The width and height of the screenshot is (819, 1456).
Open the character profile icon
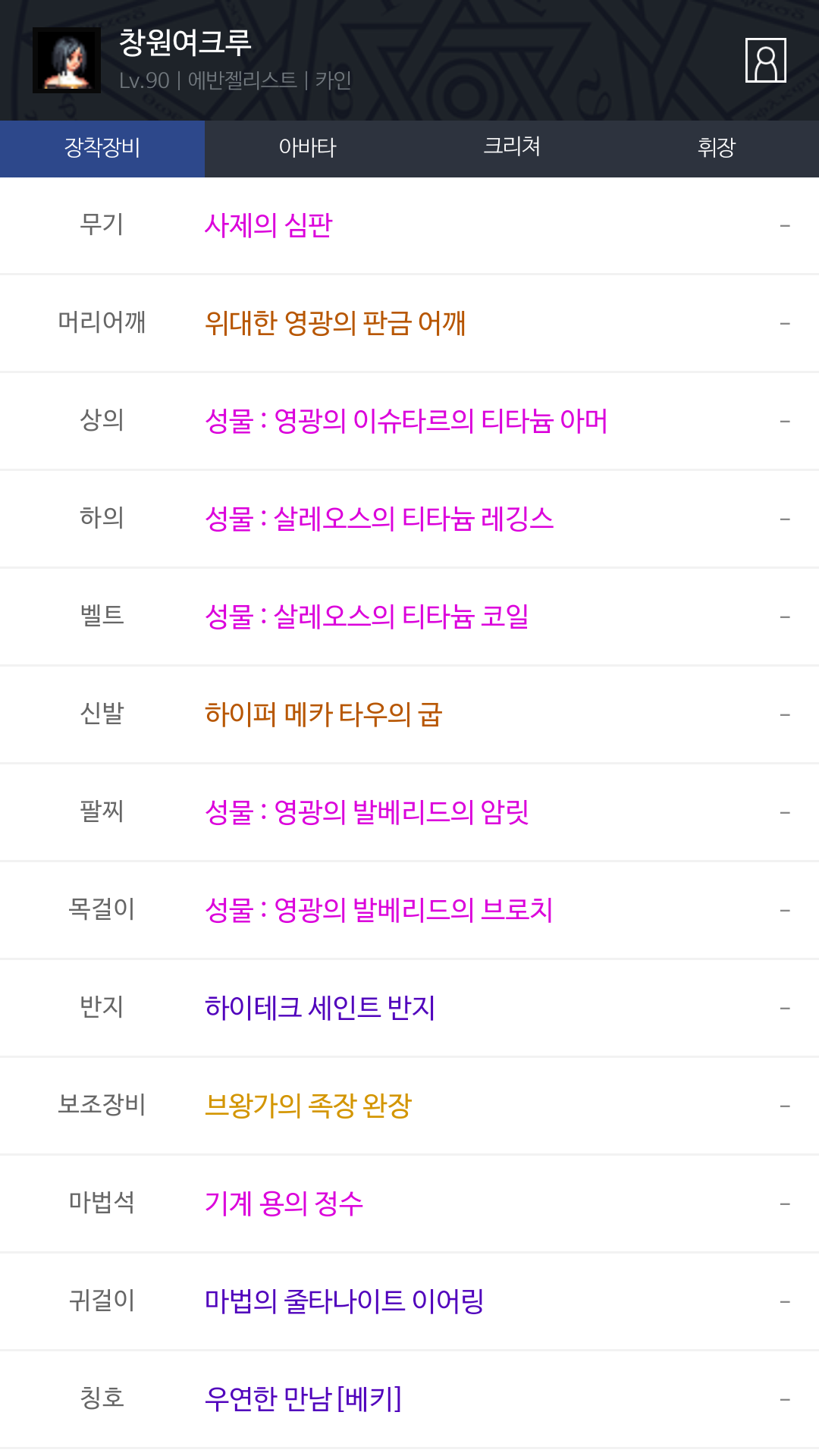tap(765, 60)
